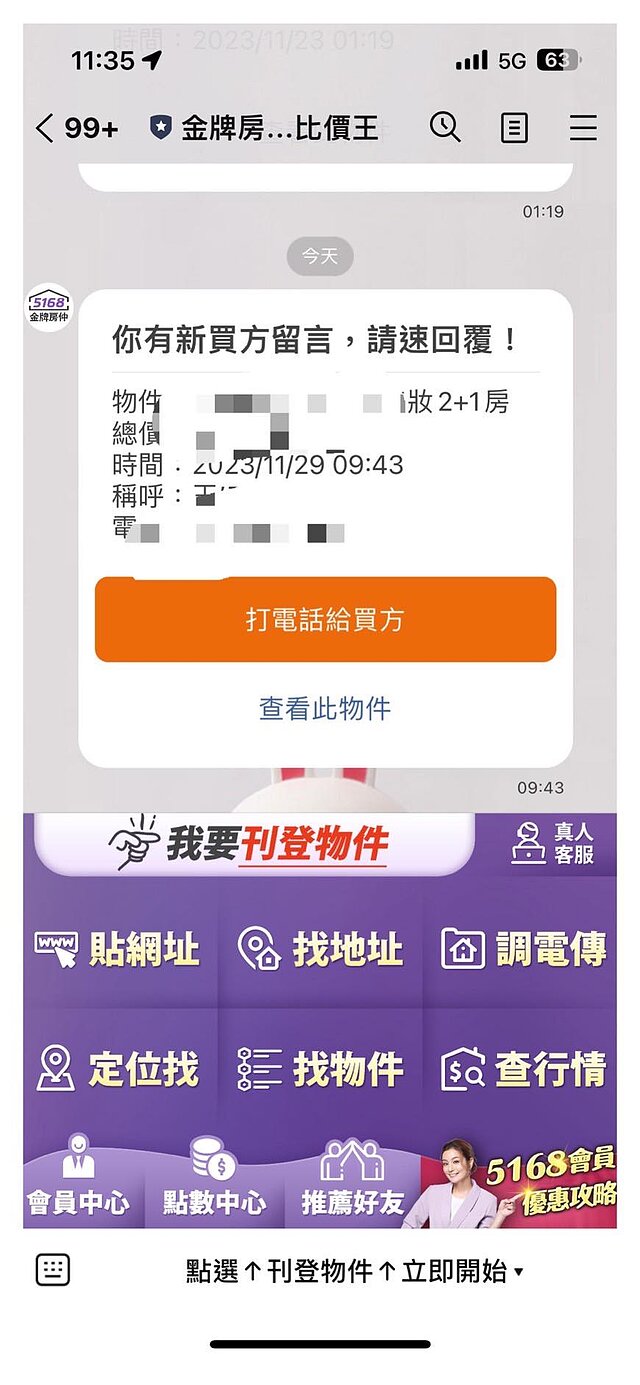Open the chat hamburger menu
The image size is (640, 1385).
[583, 128]
